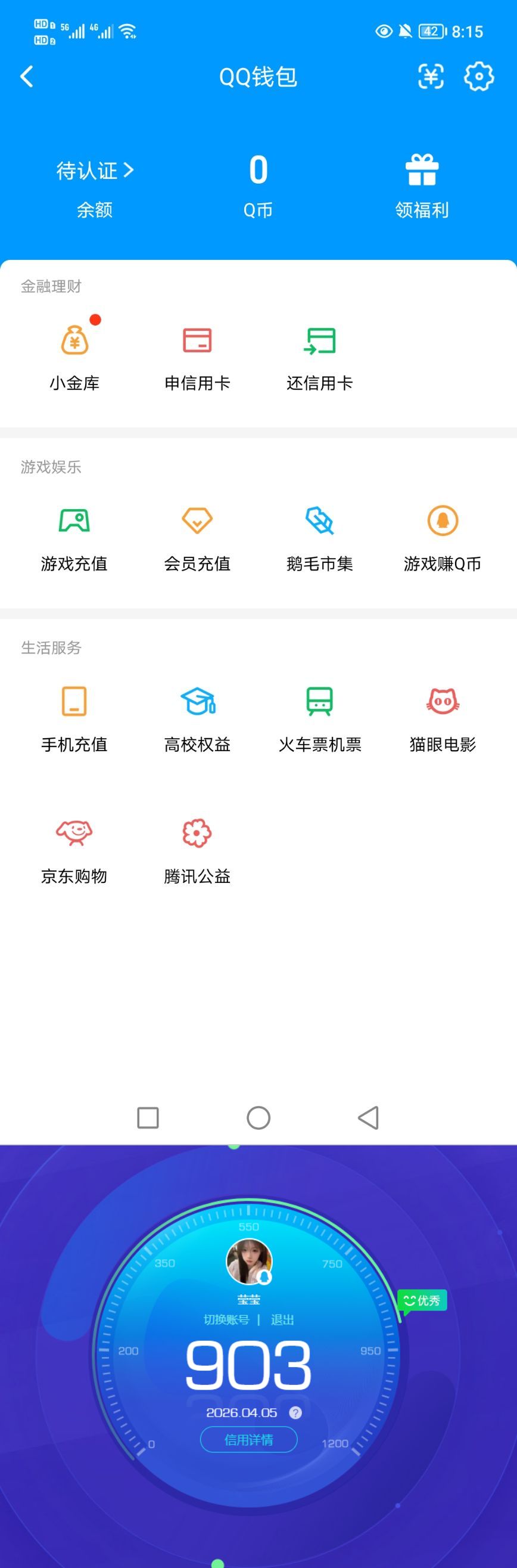Open 京东购物
517x1568 pixels.
click(x=74, y=850)
